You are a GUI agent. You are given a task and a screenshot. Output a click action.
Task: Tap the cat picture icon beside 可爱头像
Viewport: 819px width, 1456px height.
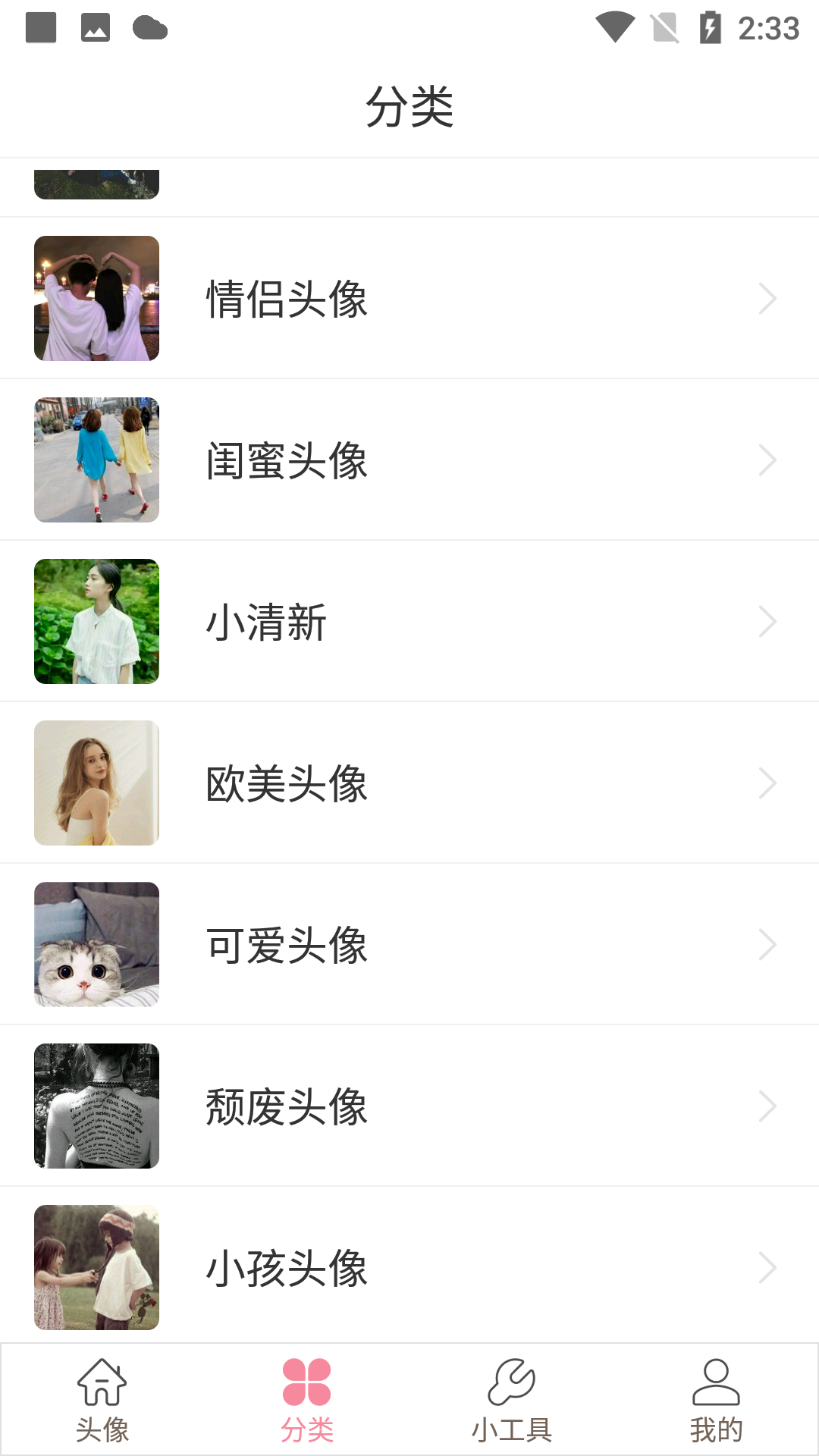click(x=96, y=944)
